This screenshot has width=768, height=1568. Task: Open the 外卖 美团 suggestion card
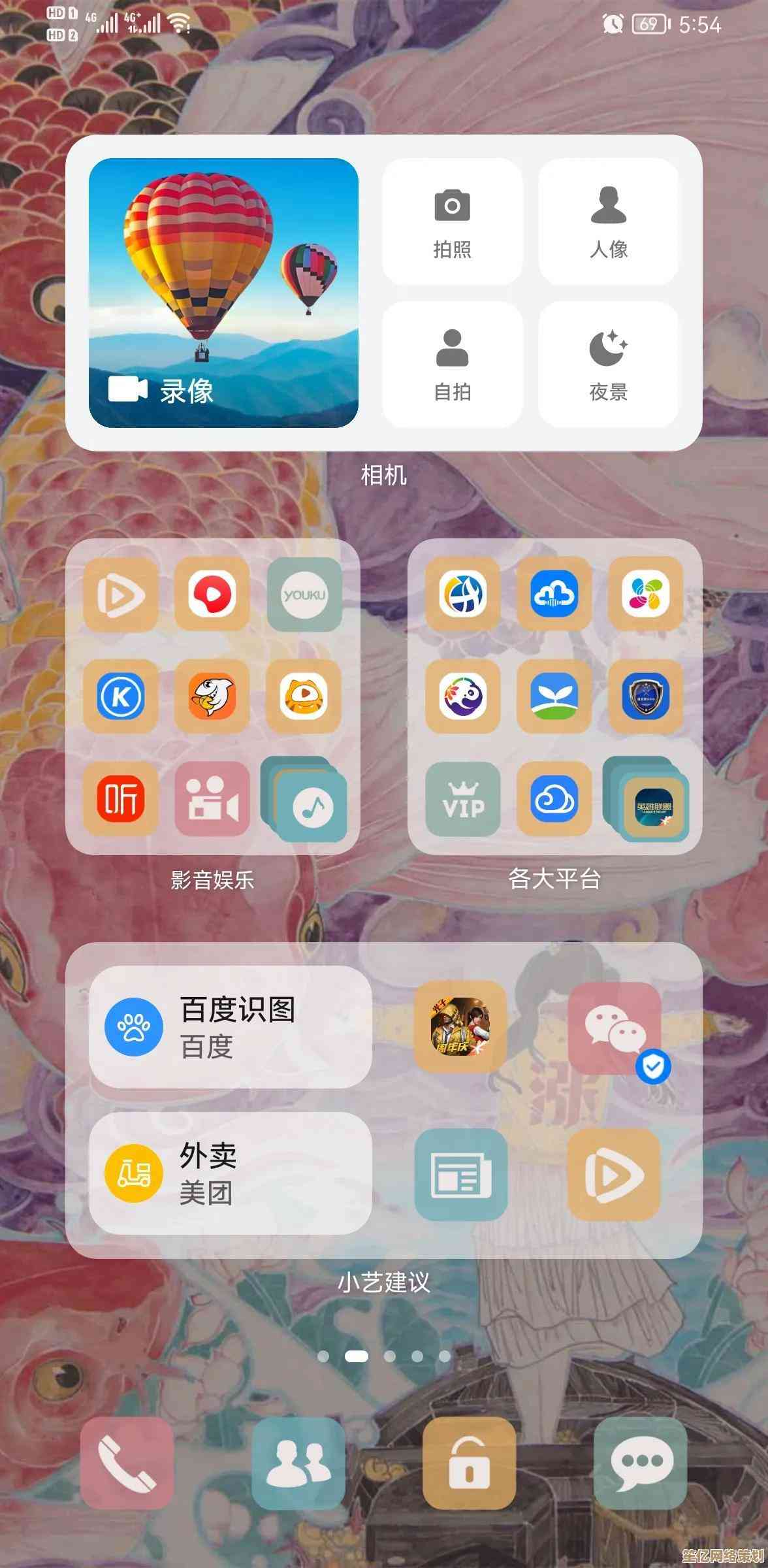click(x=230, y=1173)
